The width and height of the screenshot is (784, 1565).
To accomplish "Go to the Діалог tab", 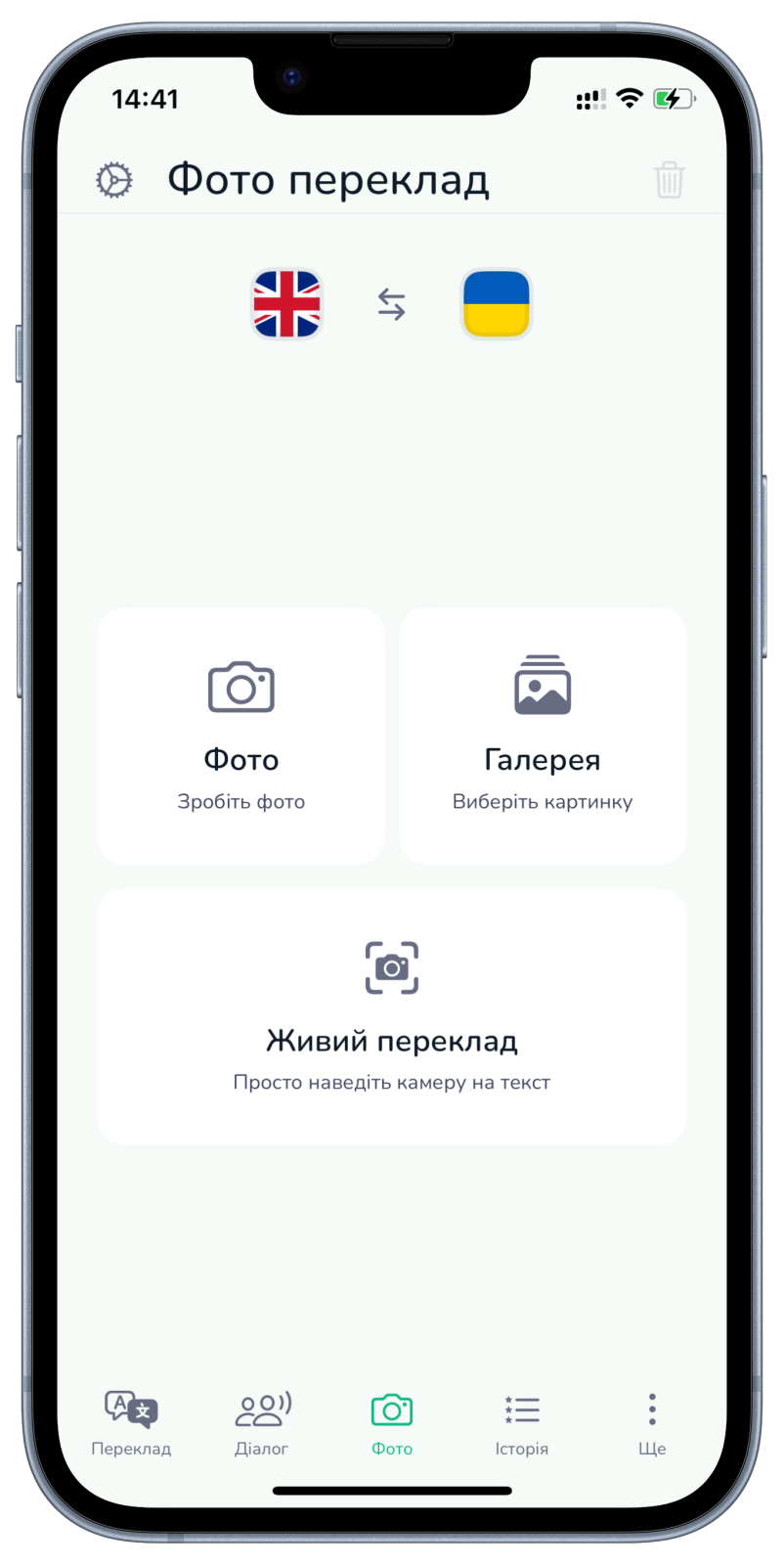I will (262, 1424).
